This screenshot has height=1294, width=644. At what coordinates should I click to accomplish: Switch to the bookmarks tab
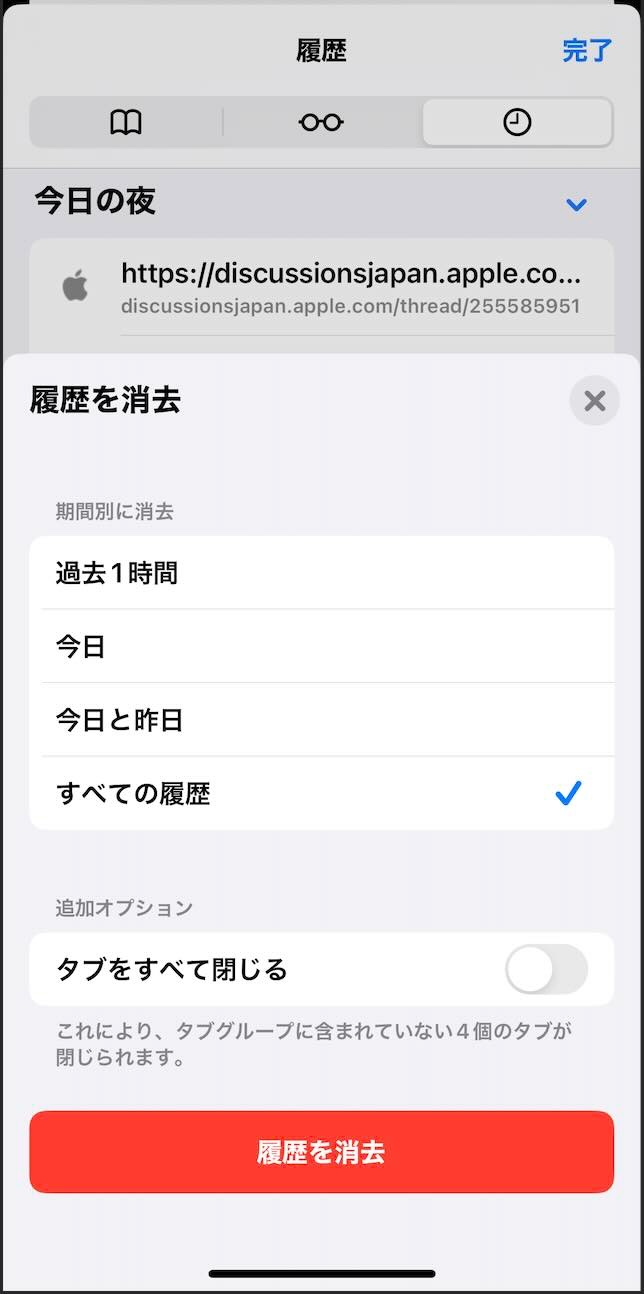[x=126, y=122]
